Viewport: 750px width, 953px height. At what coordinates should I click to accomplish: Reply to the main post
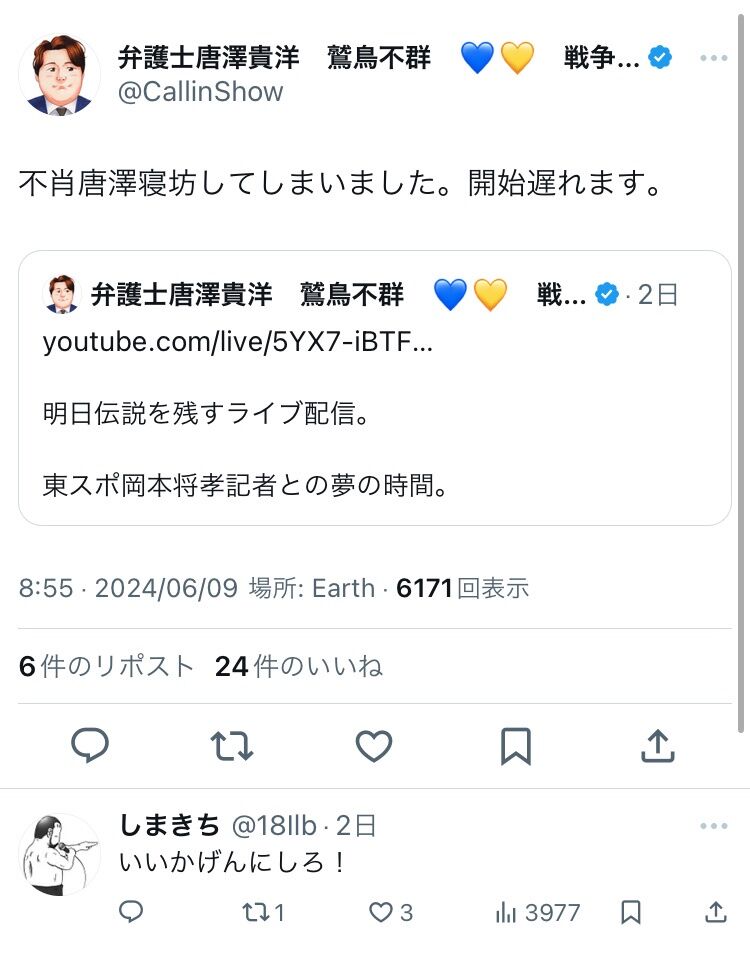[x=91, y=746]
